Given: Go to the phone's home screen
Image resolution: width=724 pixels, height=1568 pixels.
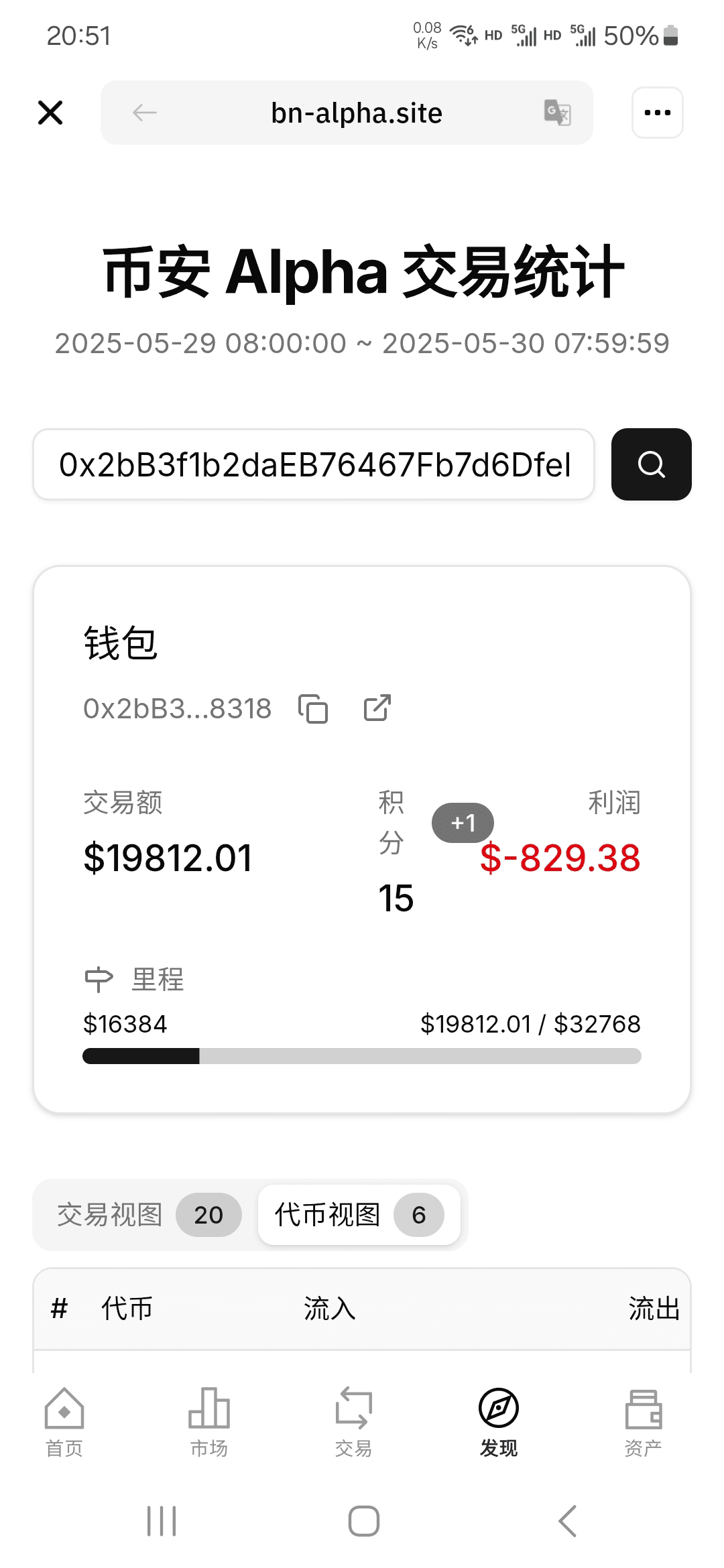Looking at the screenshot, I should pyautogui.click(x=364, y=1520).
